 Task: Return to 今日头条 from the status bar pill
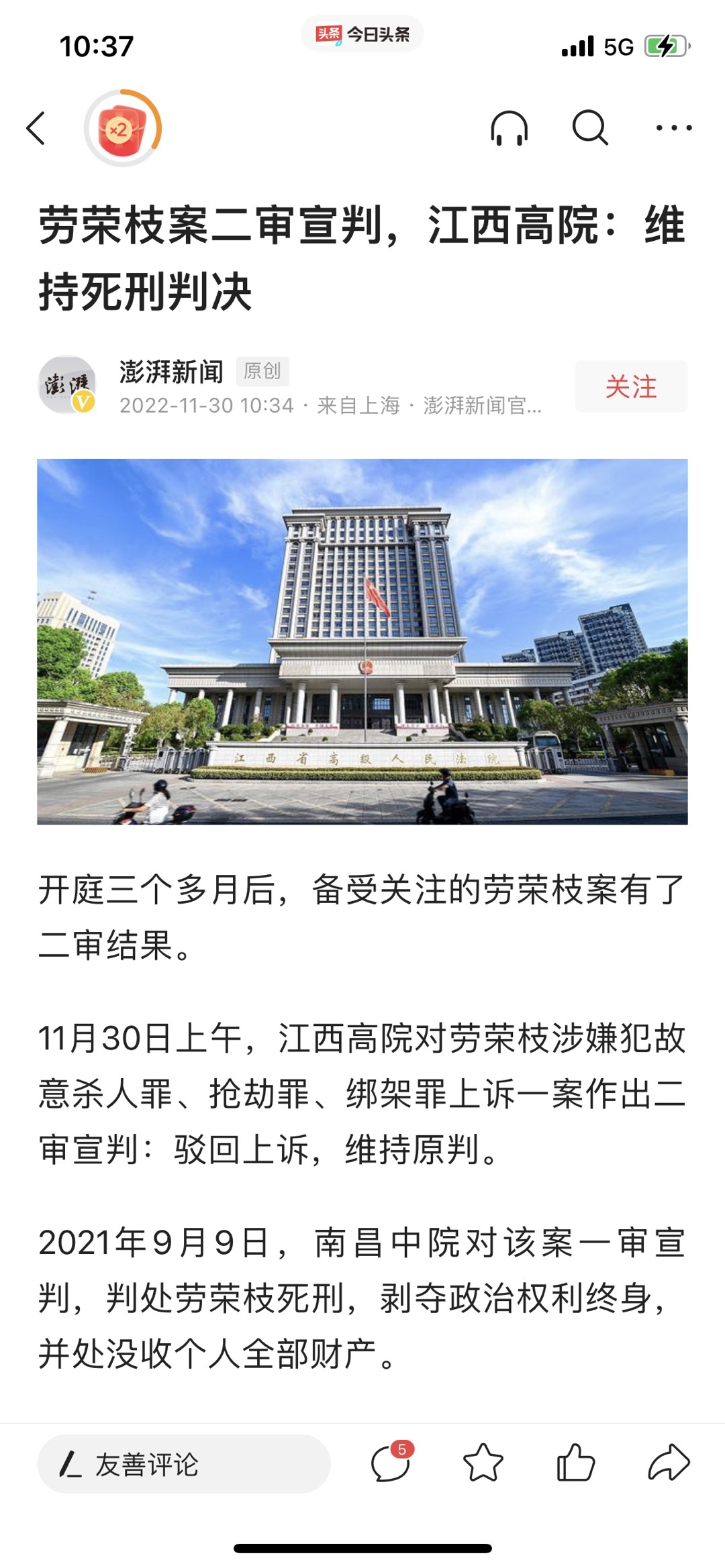tap(362, 34)
